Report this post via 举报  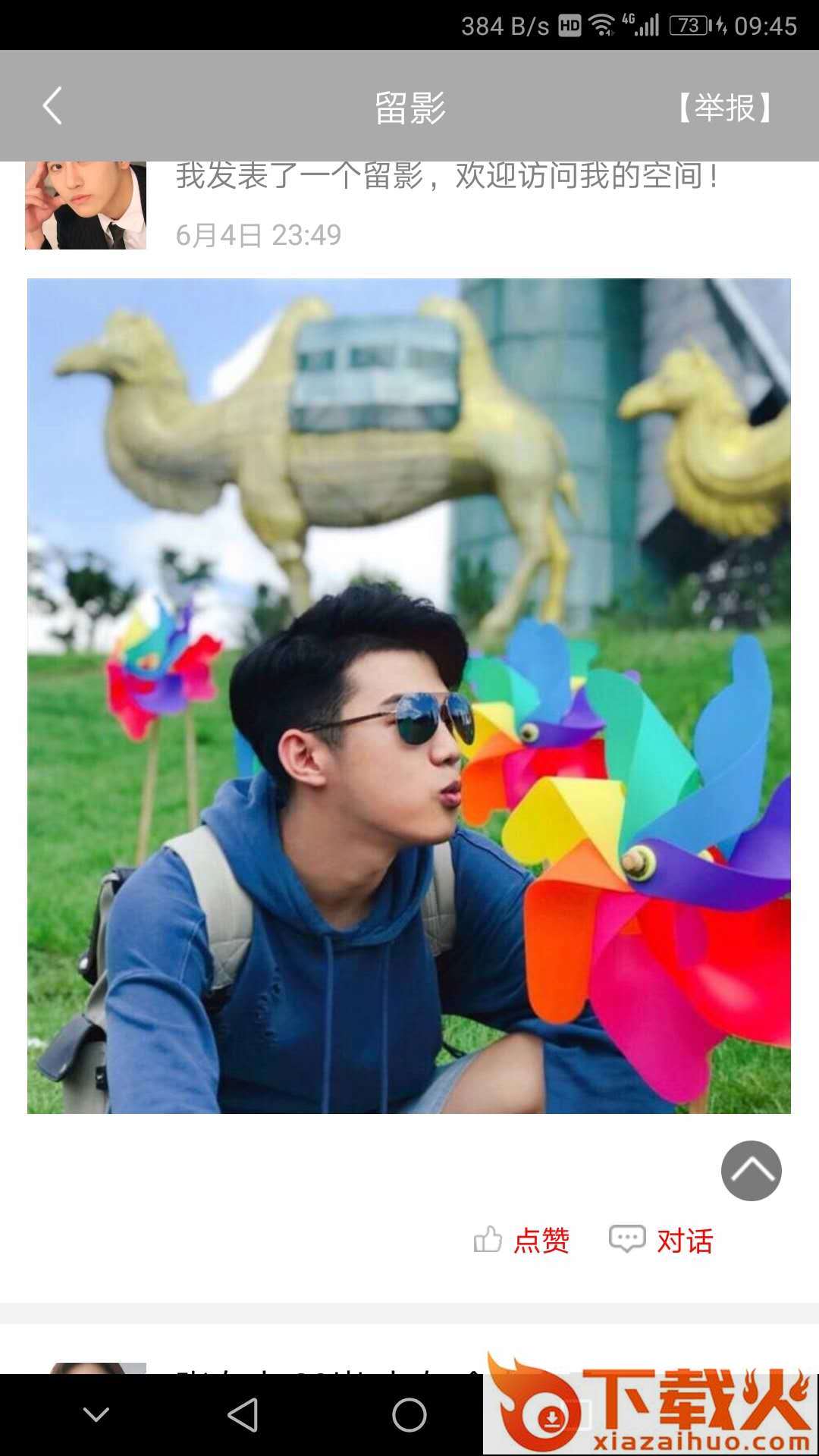[x=724, y=107]
